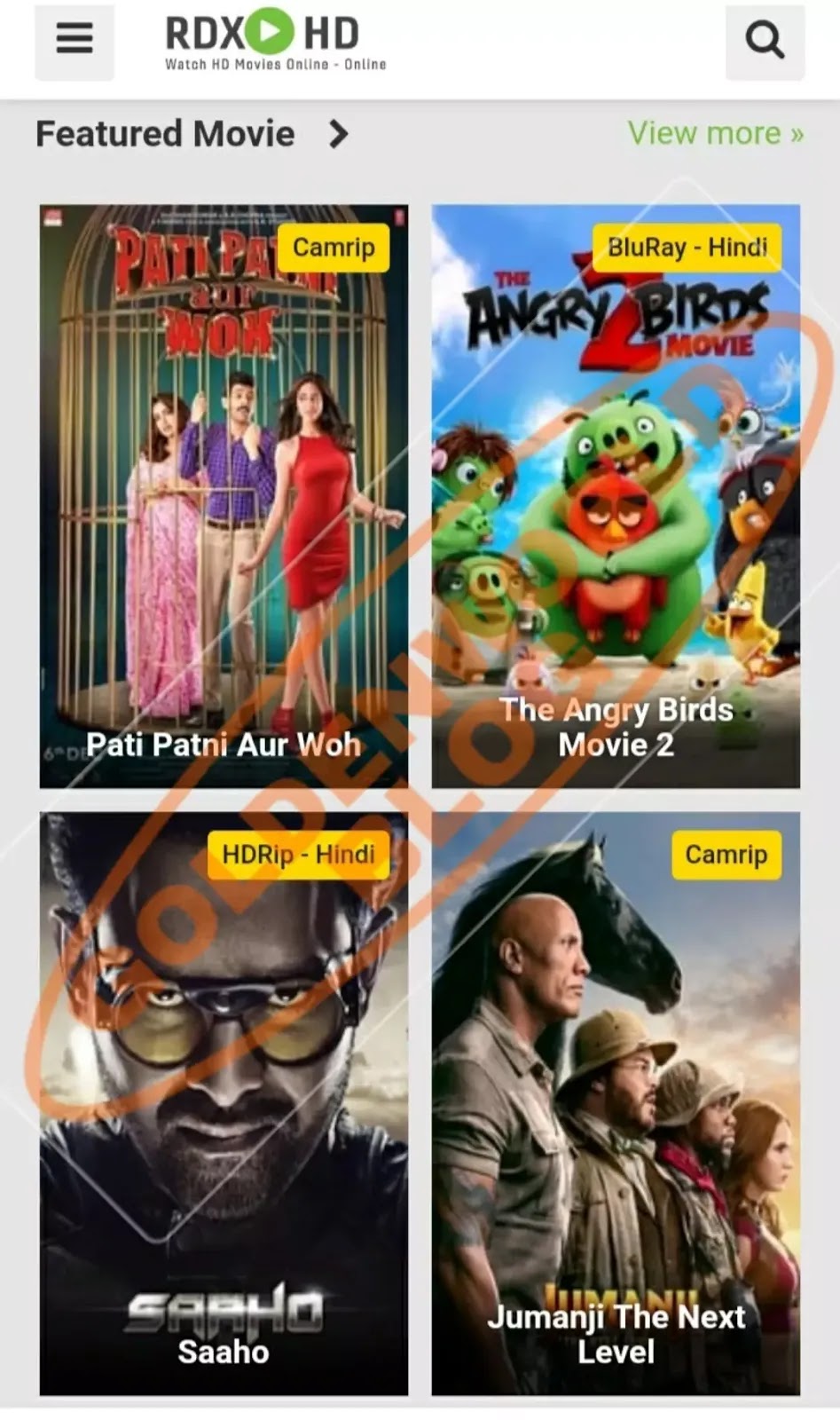
Task: Tap the View more link
Action: pyautogui.click(x=715, y=133)
